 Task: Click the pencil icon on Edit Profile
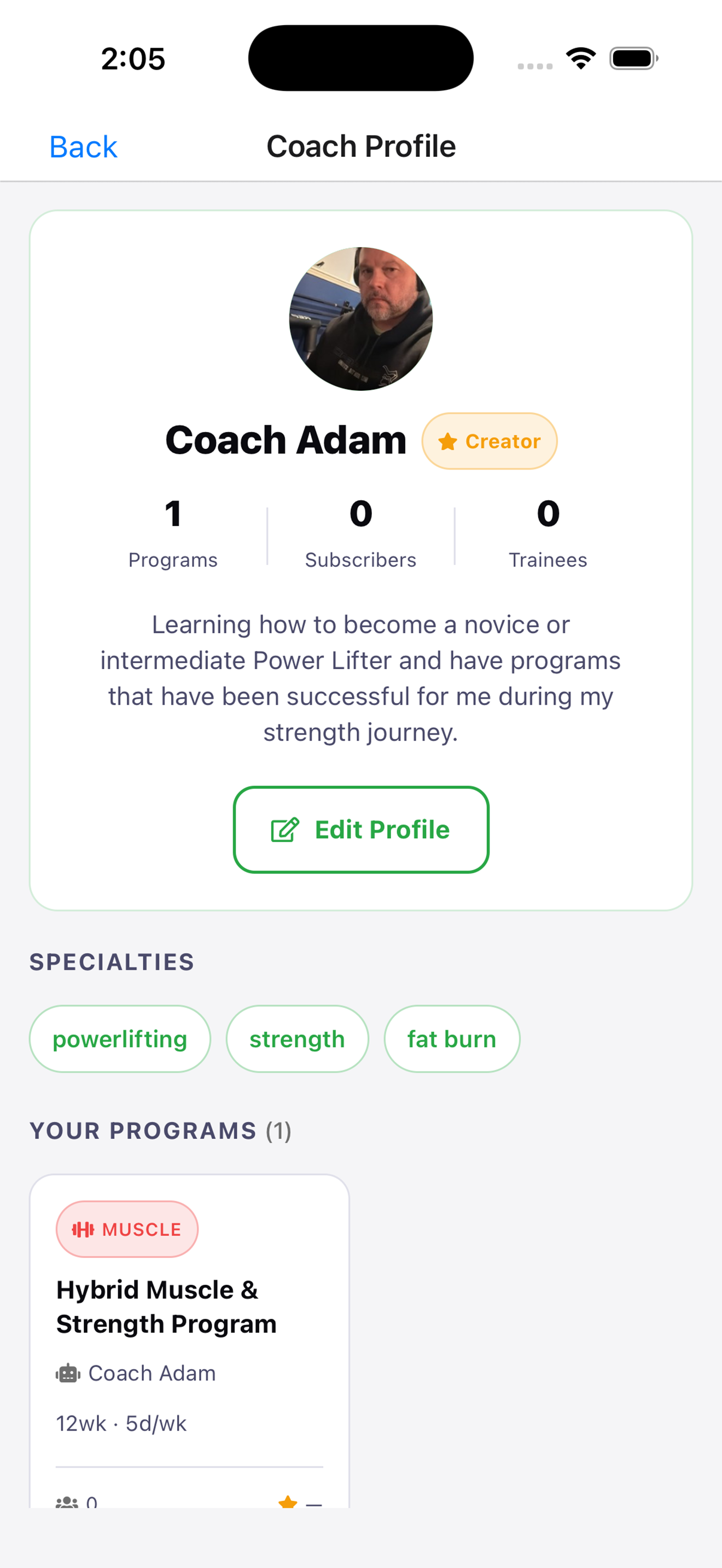(x=284, y=830)
